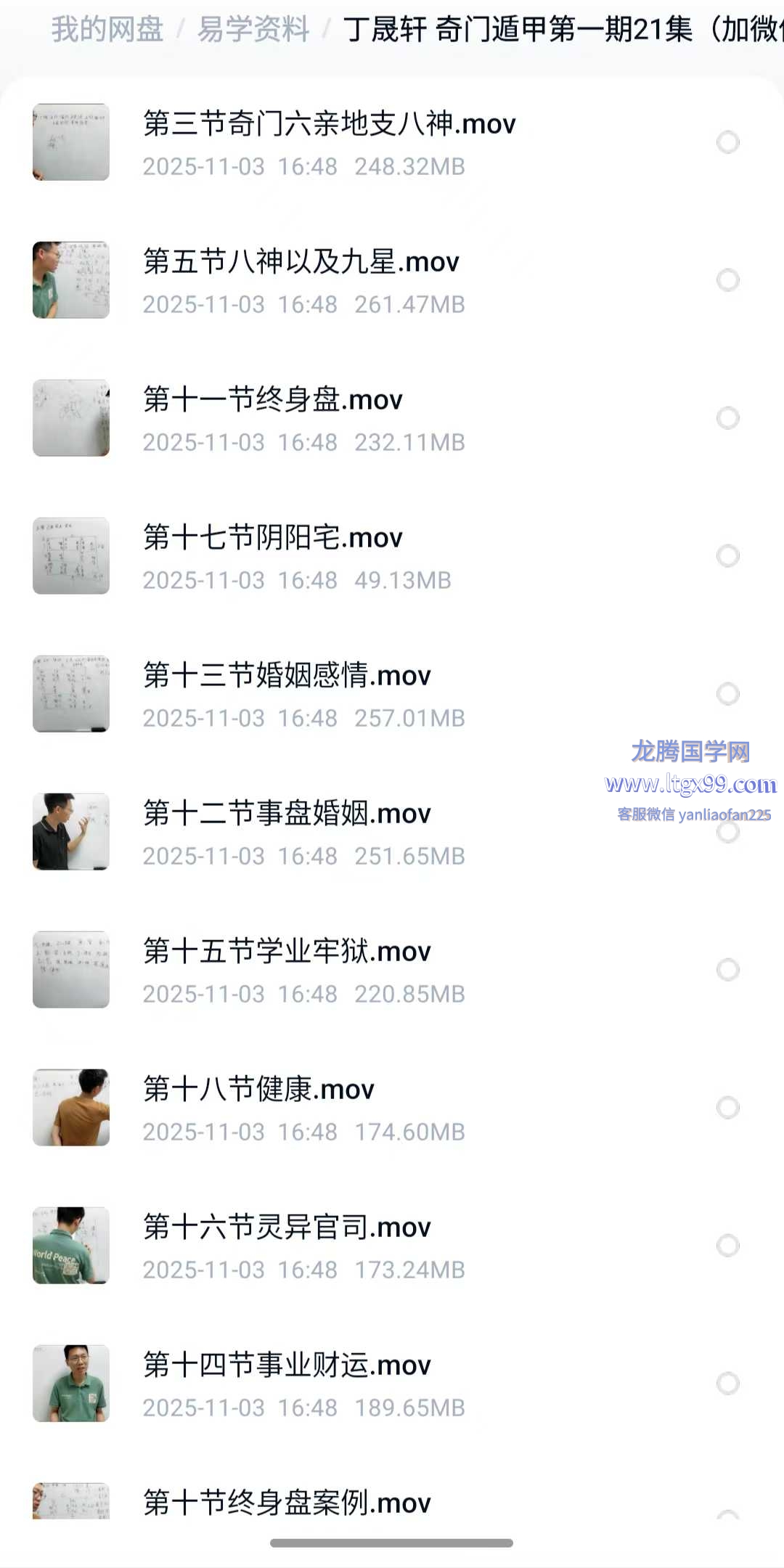
Task: Select 第三节奇门六亲地支八神.mov with its circle
Action: click(727, 142)
